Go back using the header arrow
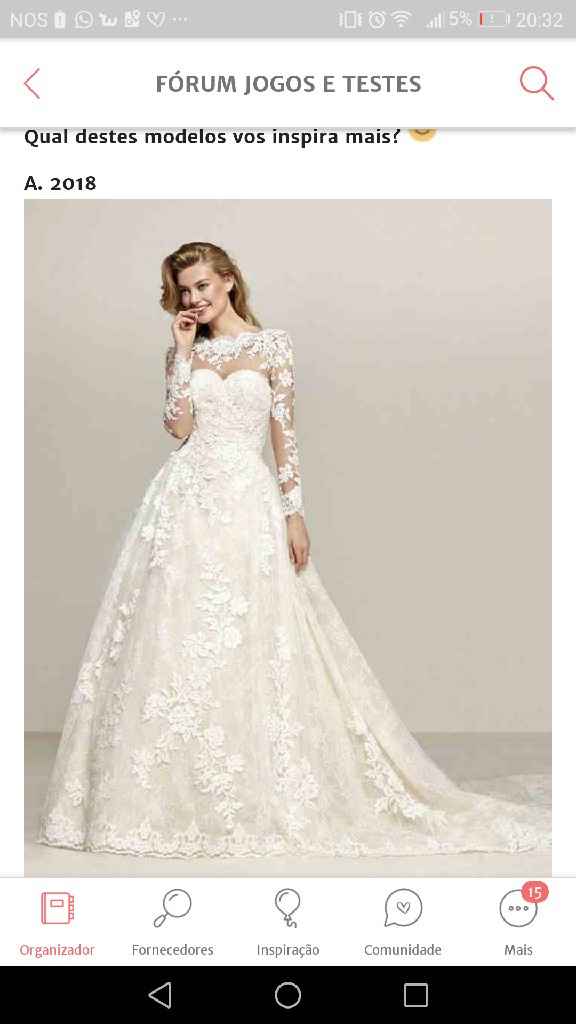This screenshot has width=576, height=1024. coord(32,84)
